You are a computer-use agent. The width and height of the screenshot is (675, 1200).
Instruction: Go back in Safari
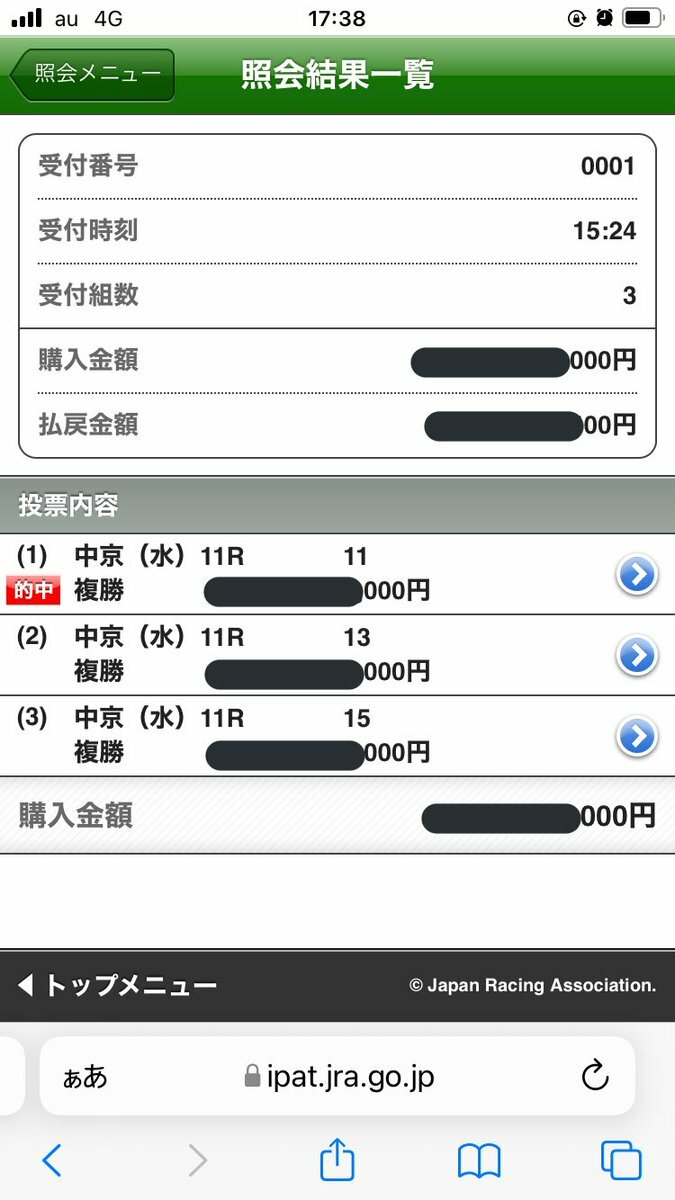(x=52, y=1160)
